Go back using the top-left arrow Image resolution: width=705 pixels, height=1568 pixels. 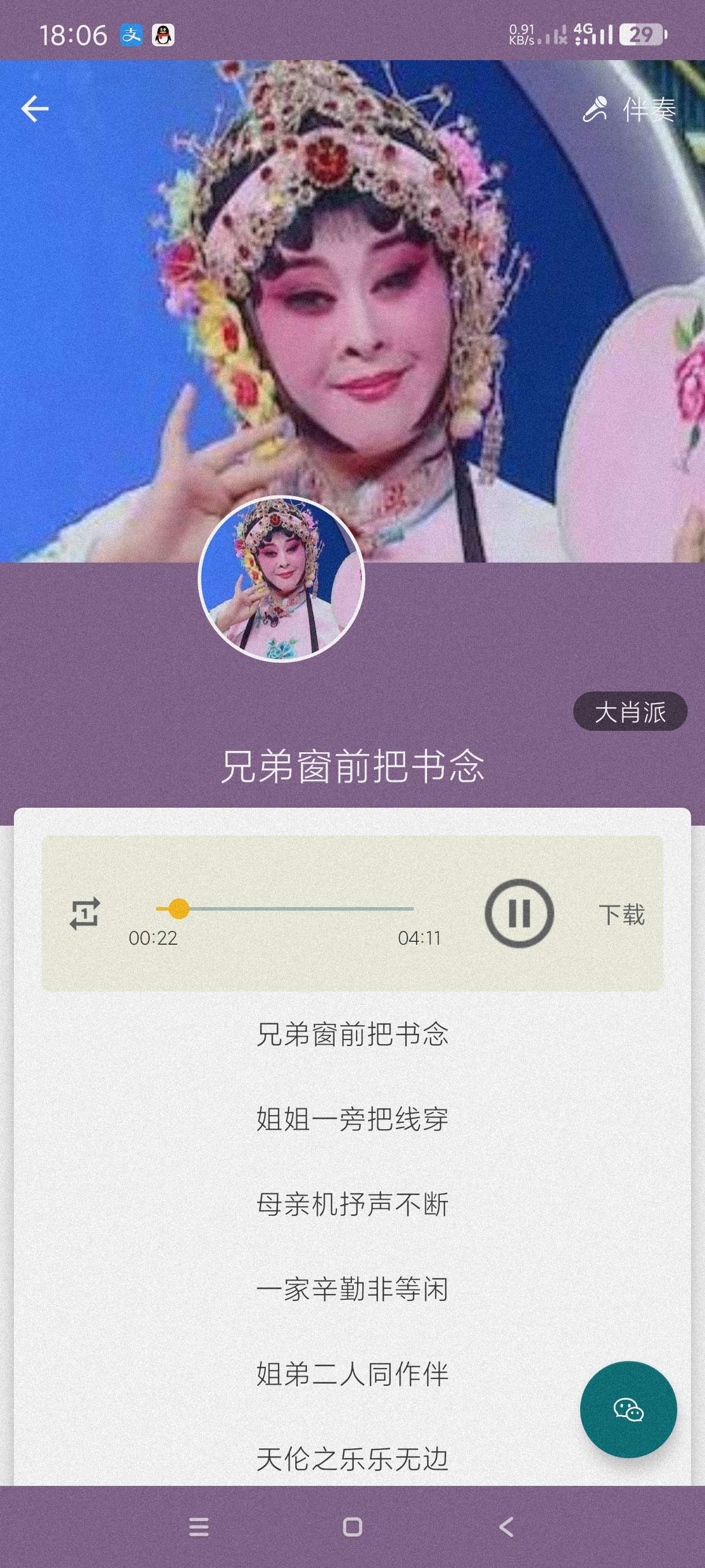click(x=35, y=110)
